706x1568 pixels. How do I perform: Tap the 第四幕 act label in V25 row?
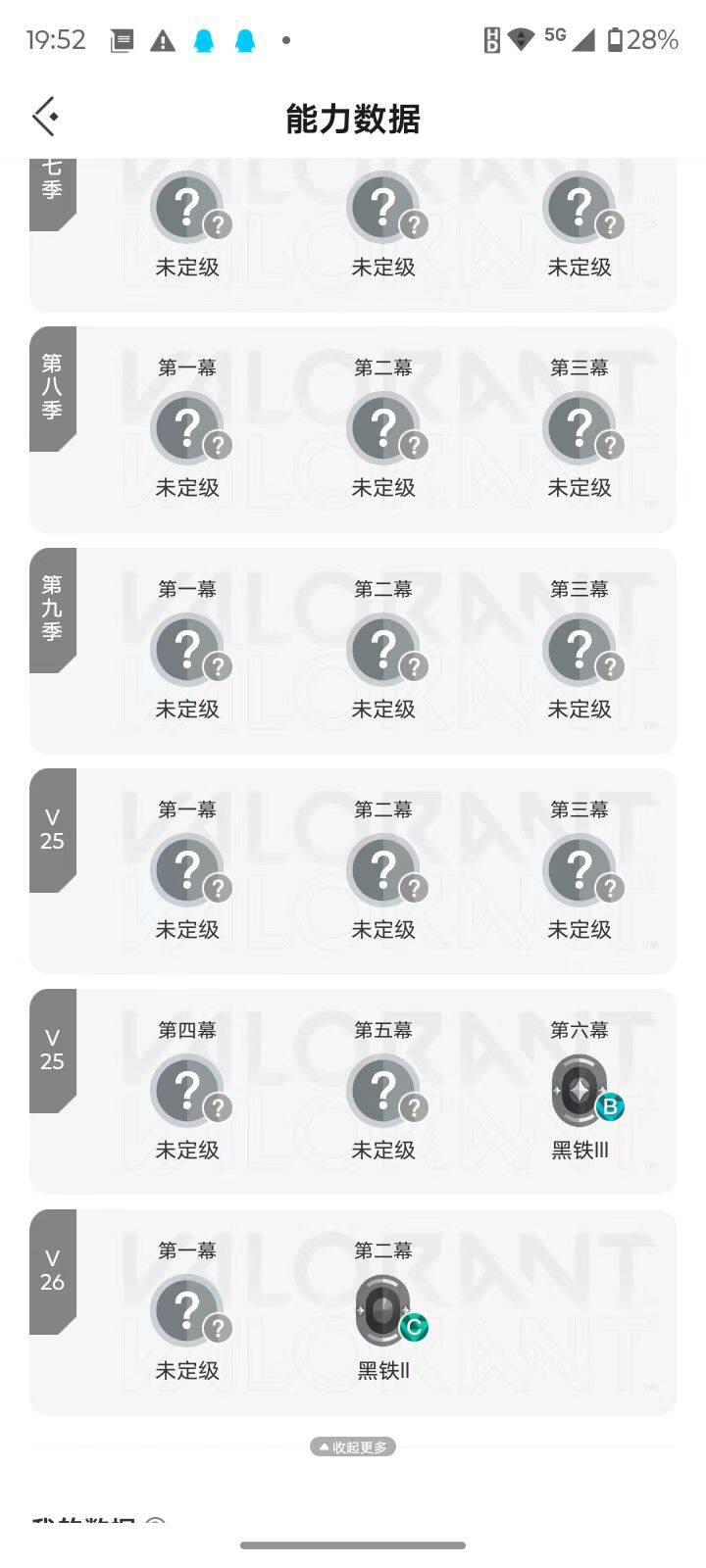(x=187, y=1029)
